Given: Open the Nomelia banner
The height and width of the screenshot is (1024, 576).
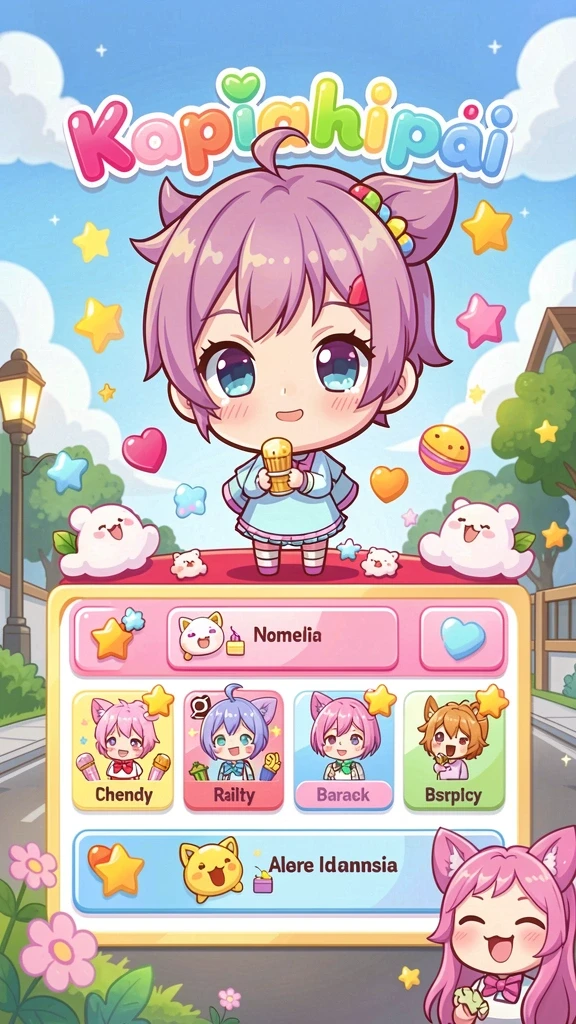Looking at the screenshot, I should tap(282, 638).
